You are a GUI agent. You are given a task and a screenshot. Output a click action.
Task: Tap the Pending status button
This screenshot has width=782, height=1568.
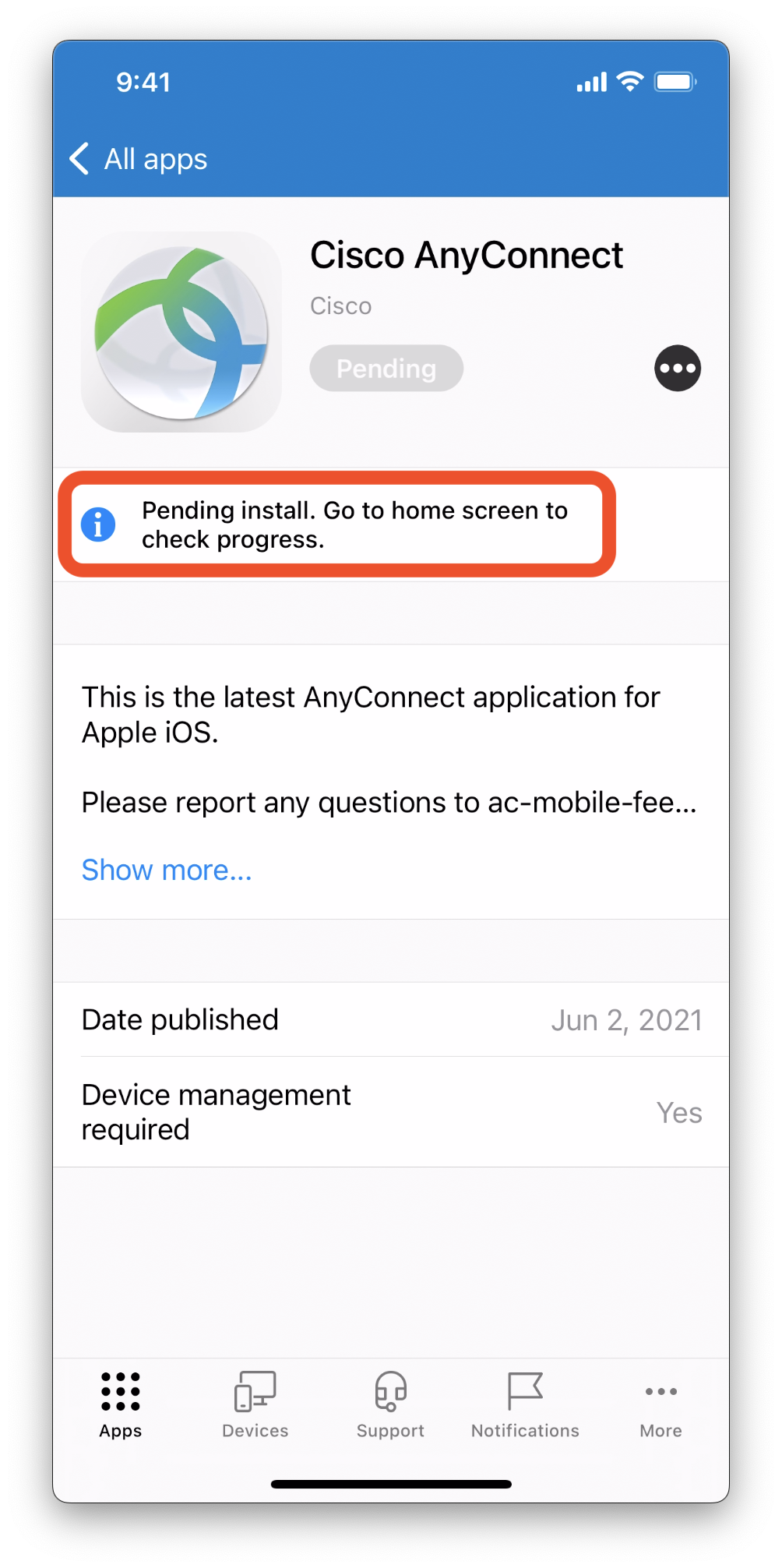coord(386,368)
